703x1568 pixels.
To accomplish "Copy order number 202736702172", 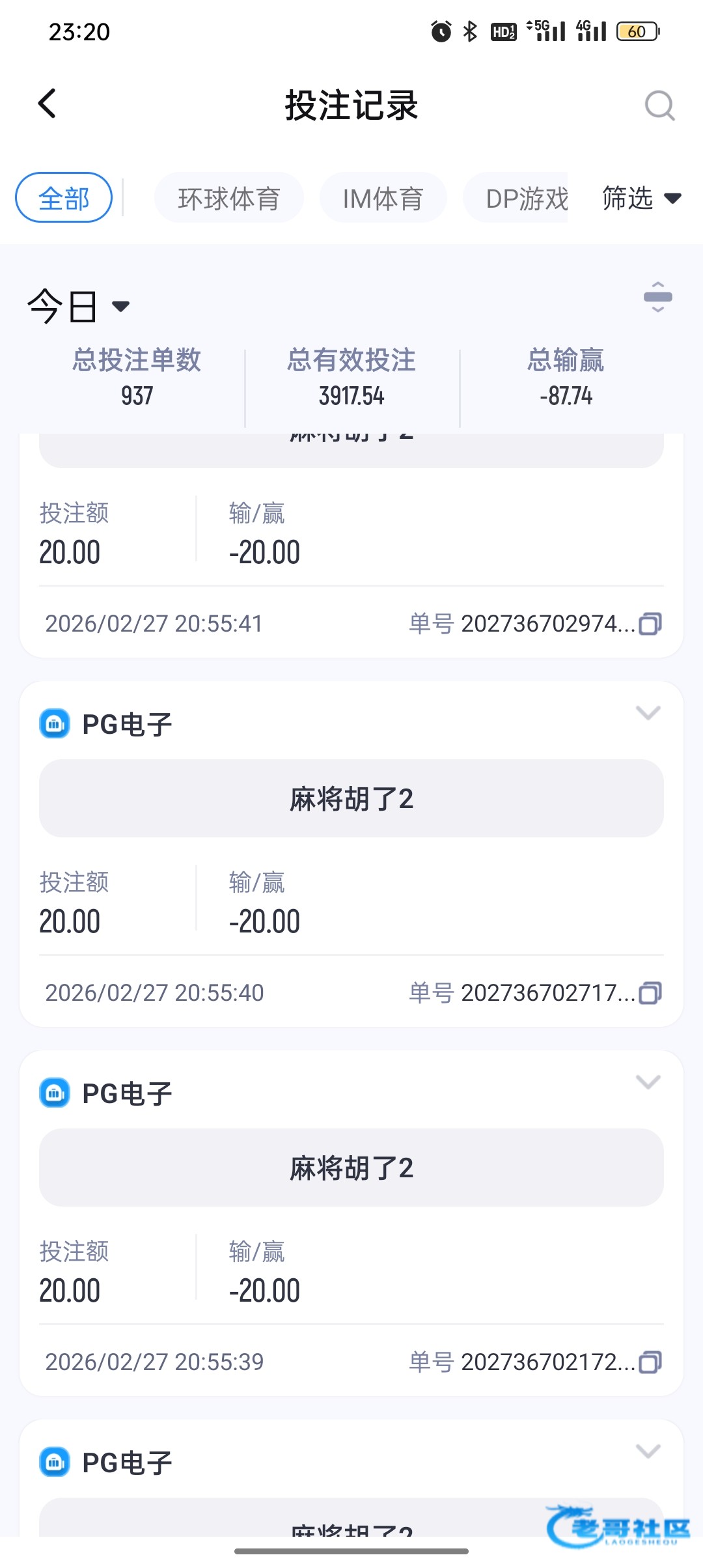I will point(650,1362).
